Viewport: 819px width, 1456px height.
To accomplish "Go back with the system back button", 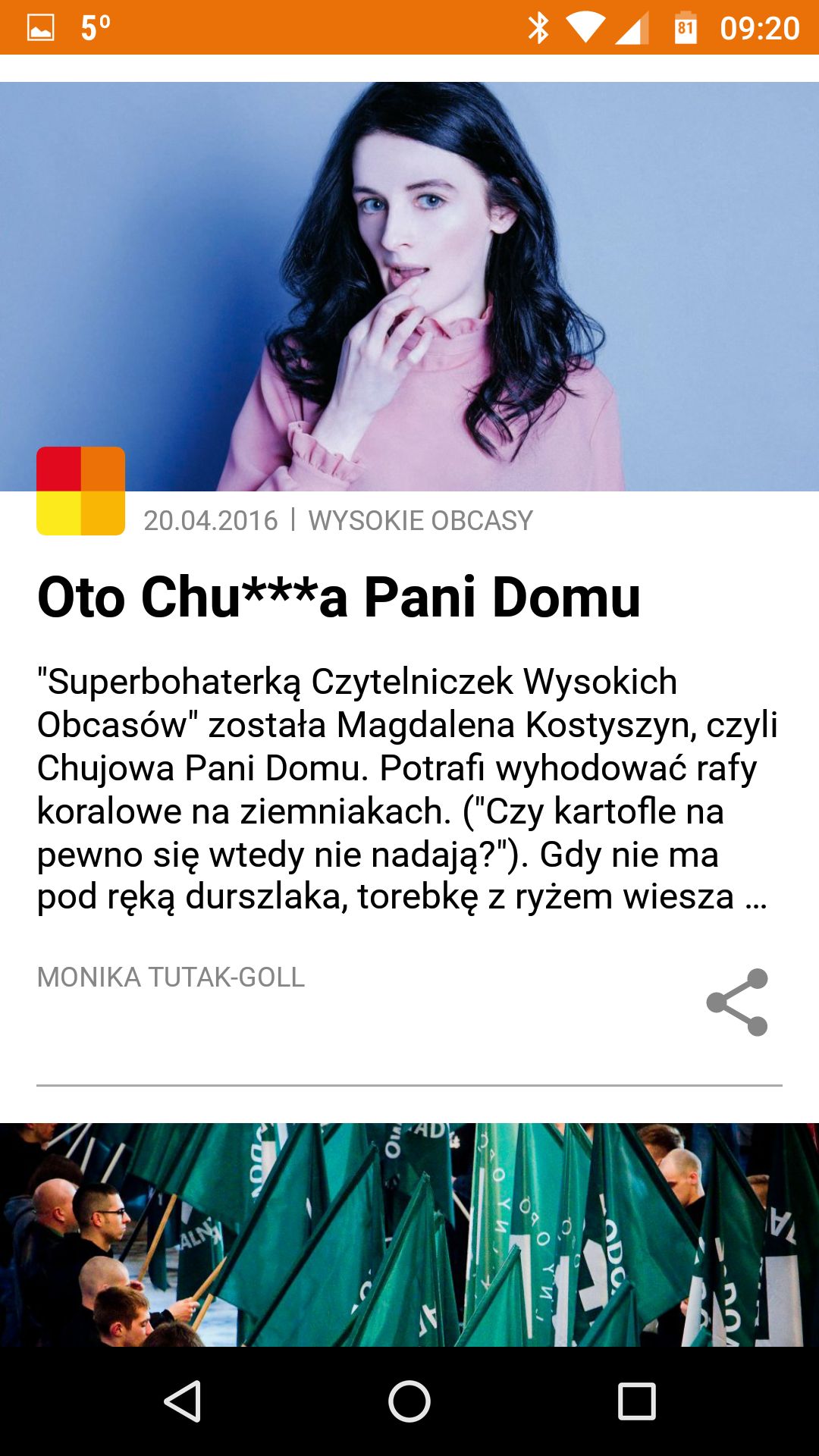I will 182,1401.
